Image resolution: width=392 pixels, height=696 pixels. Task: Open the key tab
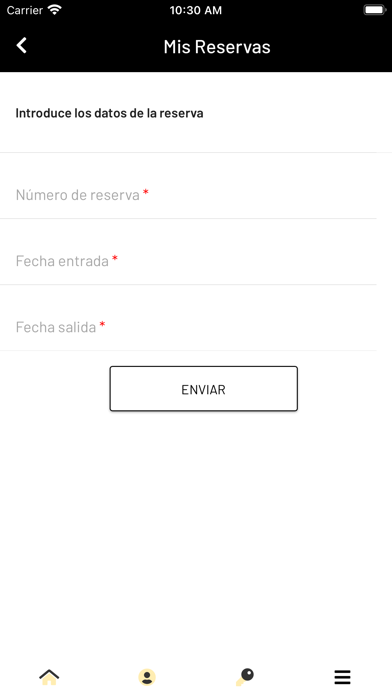[245, 677]
